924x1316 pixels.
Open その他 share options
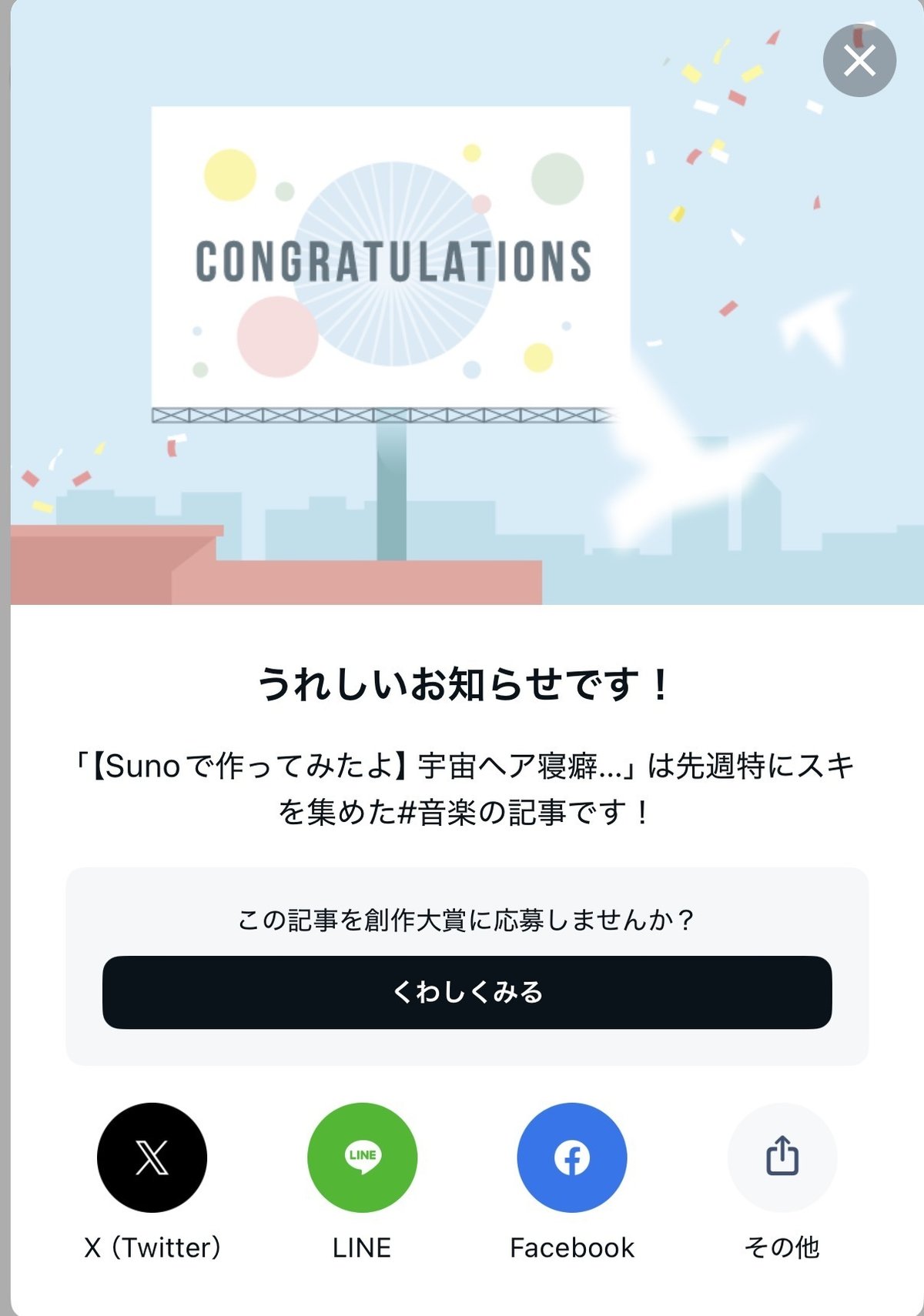[x=782, y=1157]
